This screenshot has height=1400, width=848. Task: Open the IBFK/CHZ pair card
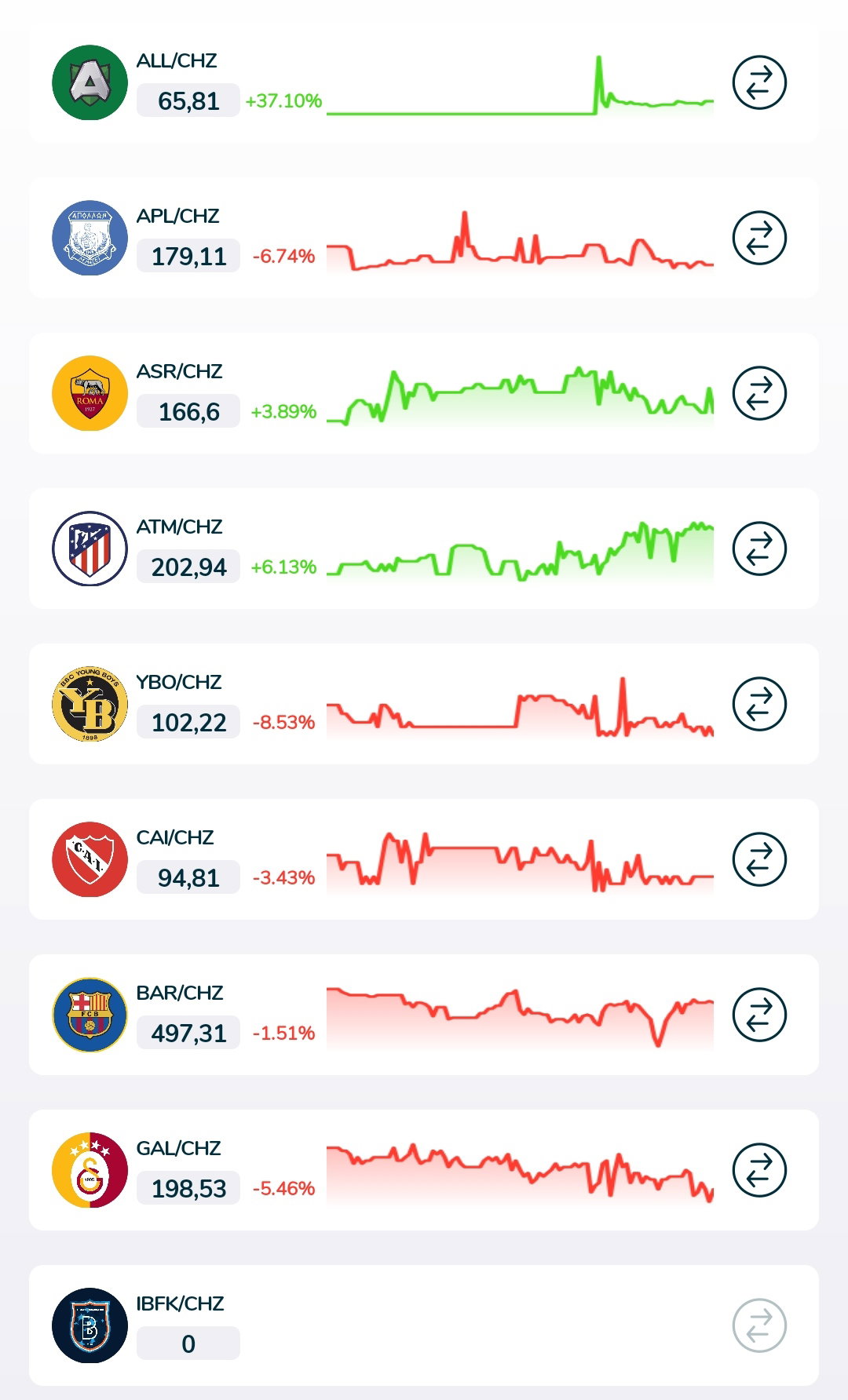coord(424,1325)
